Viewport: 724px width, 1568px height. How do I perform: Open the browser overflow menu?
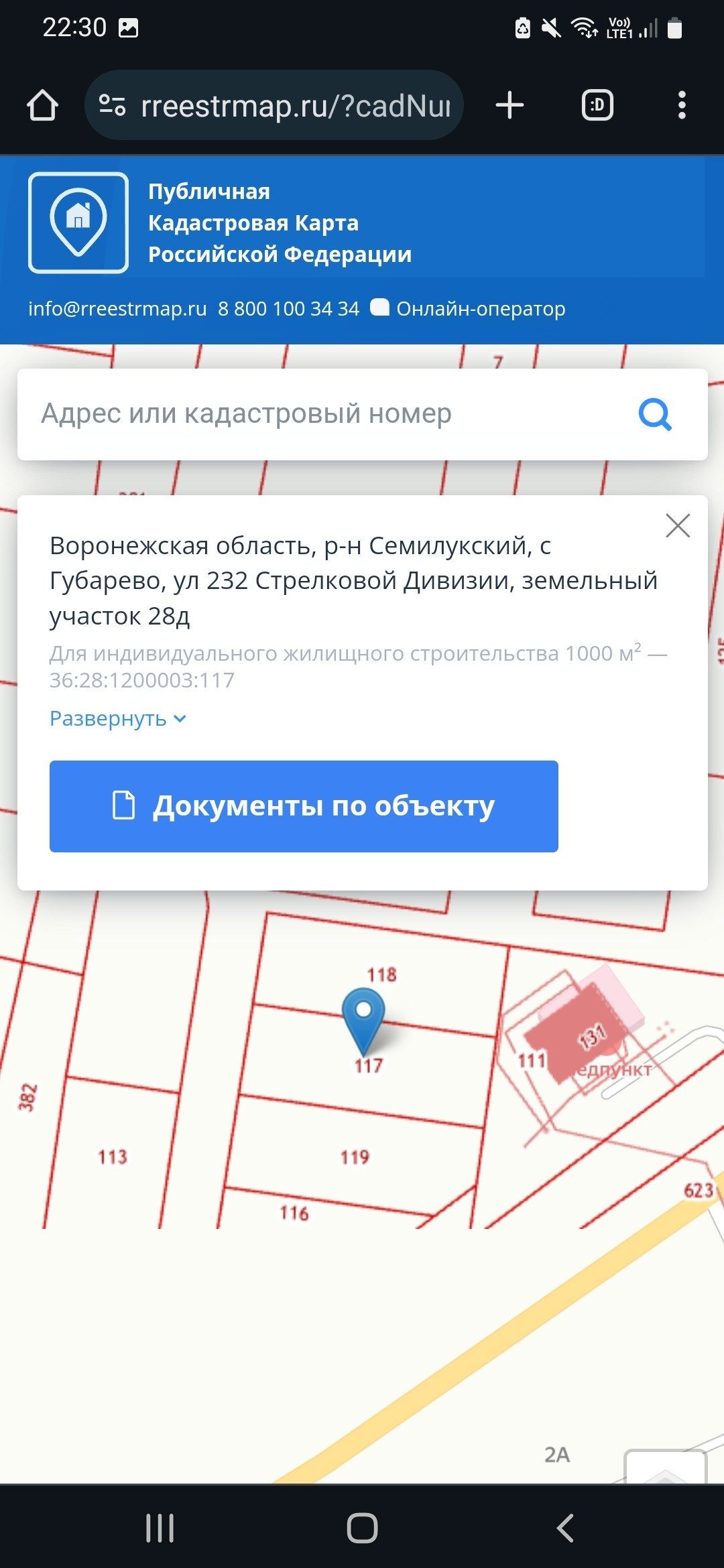682,106
